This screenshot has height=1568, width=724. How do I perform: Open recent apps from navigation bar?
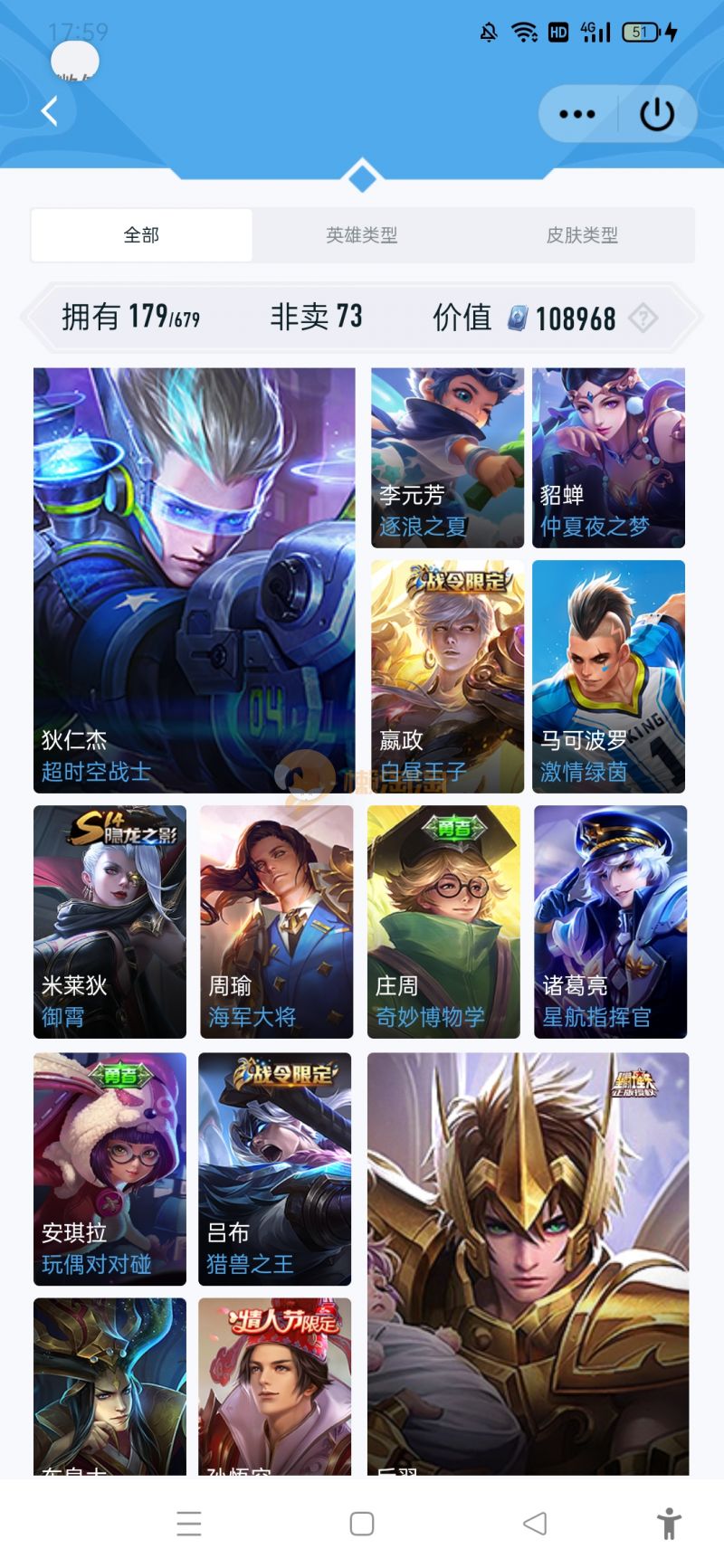[x=189, y=1524]
